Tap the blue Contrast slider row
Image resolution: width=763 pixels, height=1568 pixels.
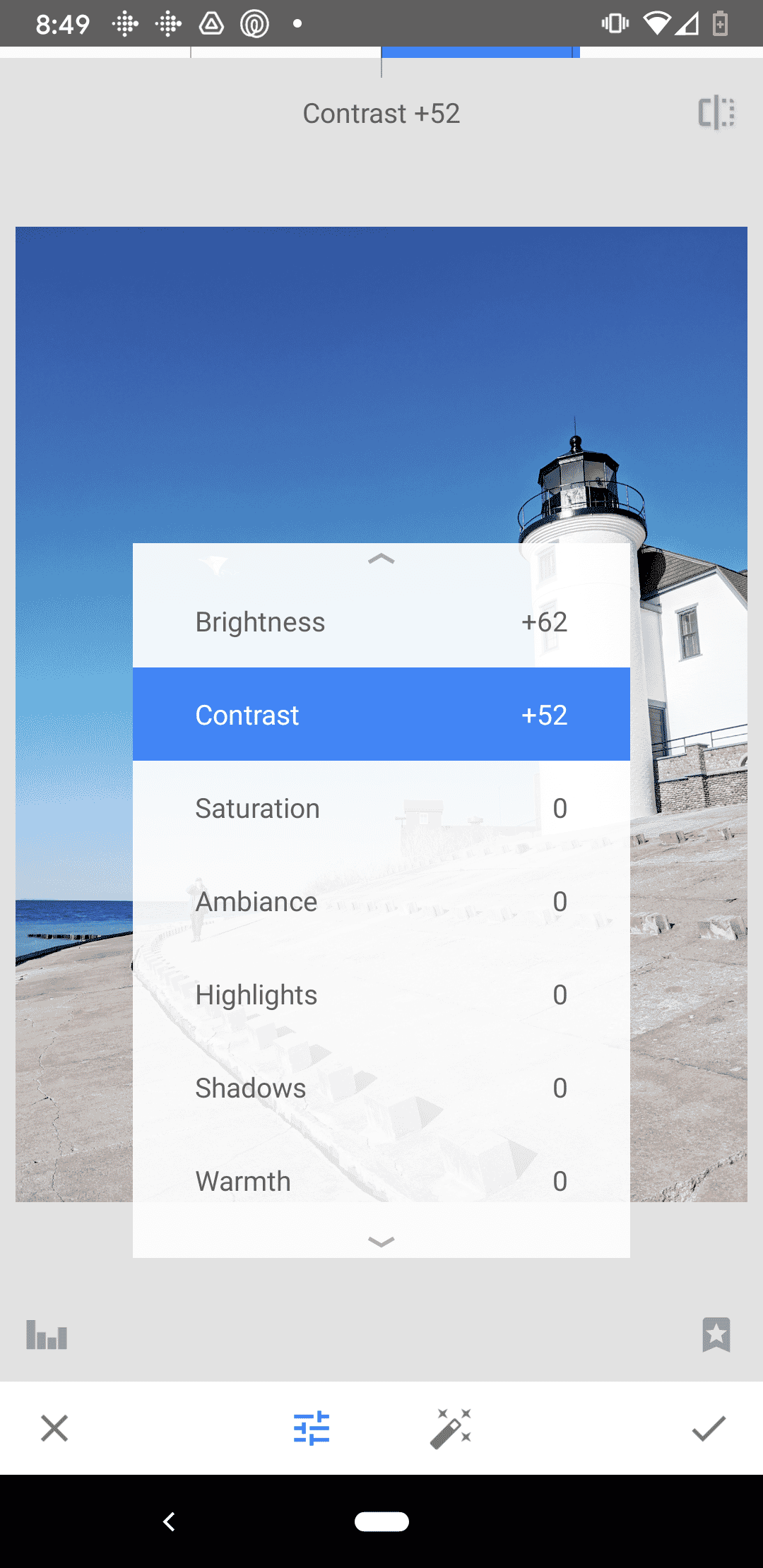[381, 714]
